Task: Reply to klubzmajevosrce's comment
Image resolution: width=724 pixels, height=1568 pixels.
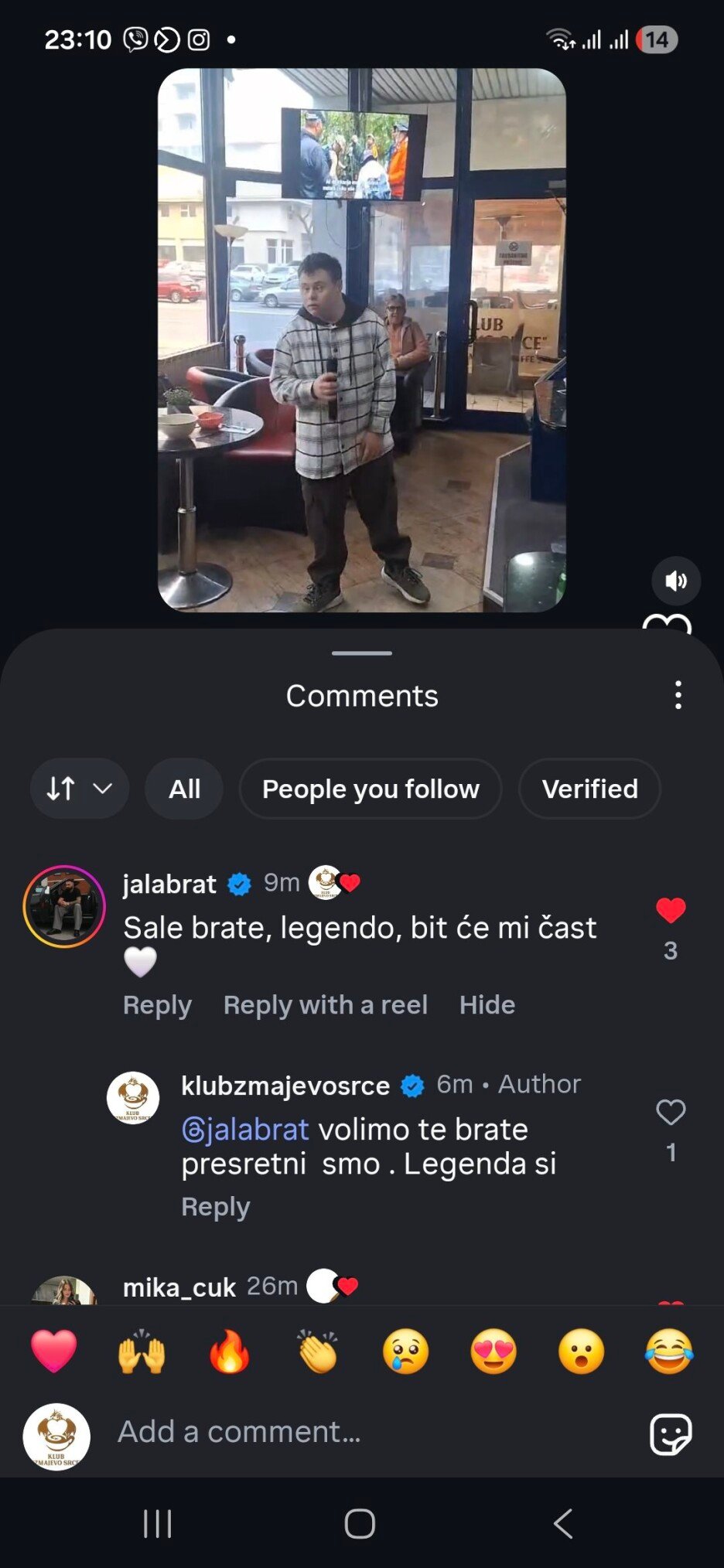Action: pyautogui.click(x=215, y=1207)
